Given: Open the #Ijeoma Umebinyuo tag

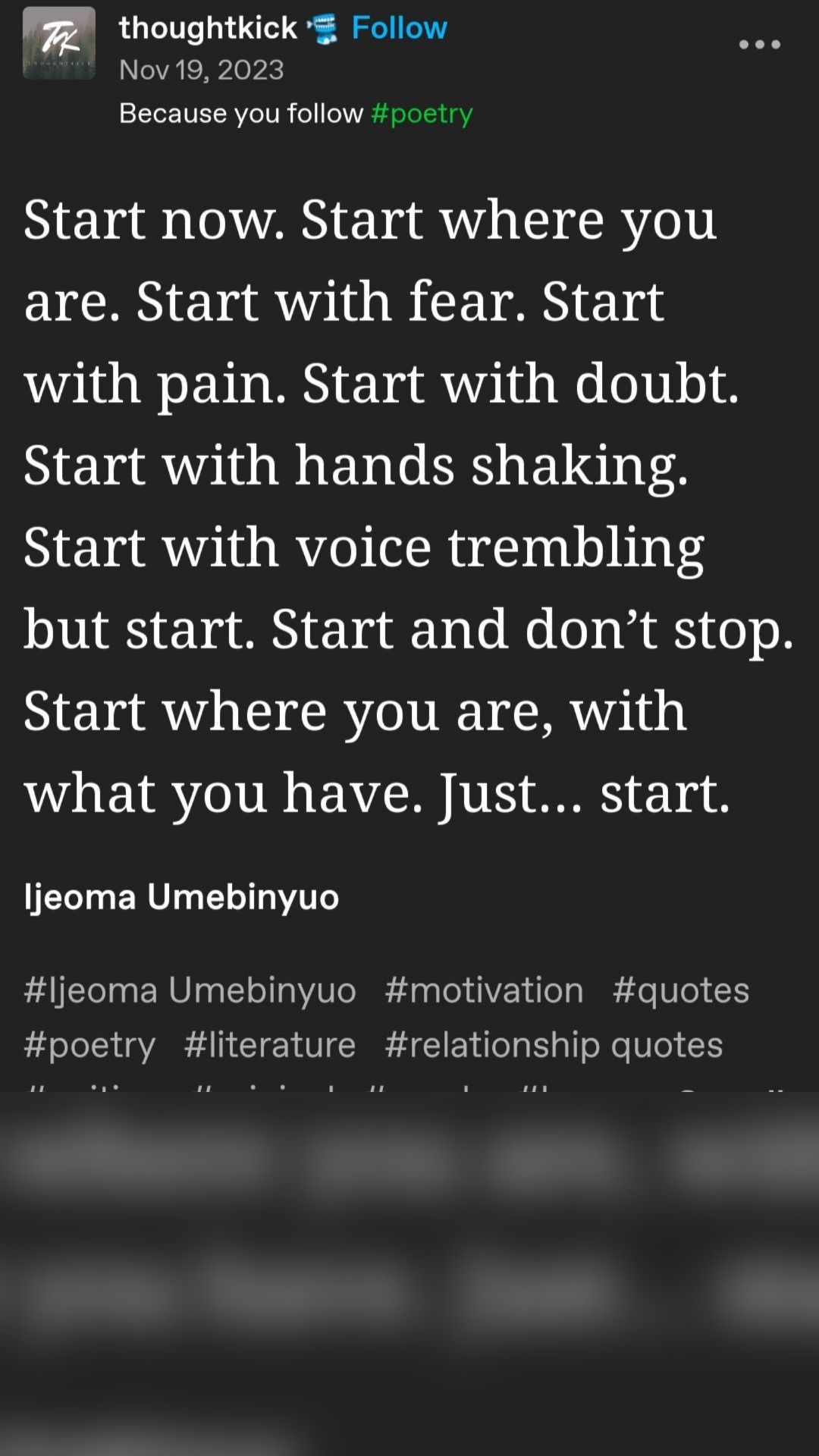Looking at the screenshot, I should point(190,990).
